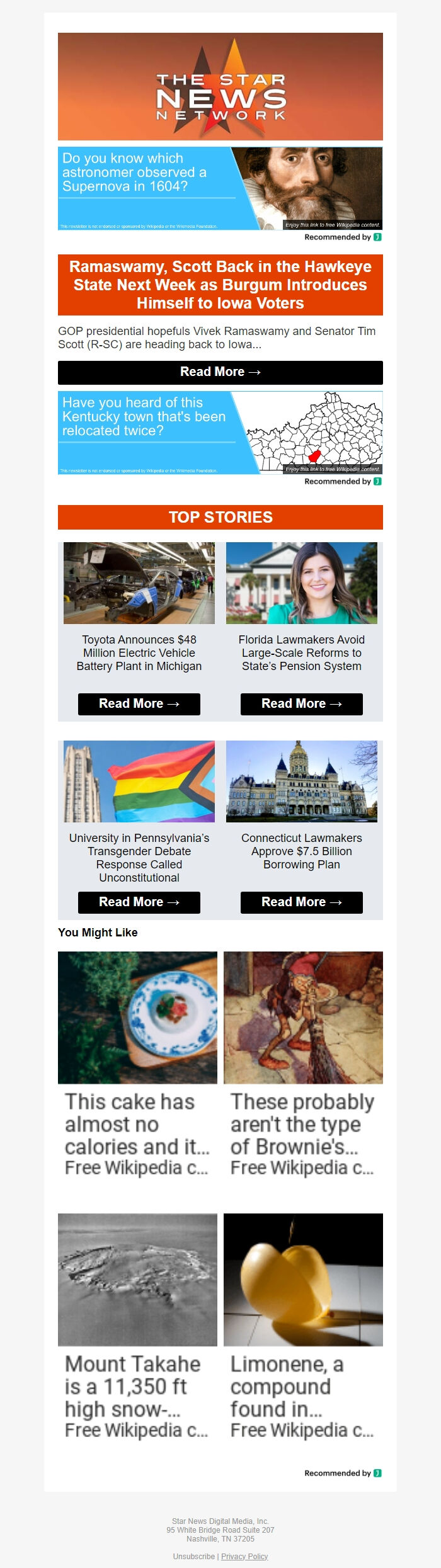Open the Toyota electric vehicle plant photo

coord(139,583)
